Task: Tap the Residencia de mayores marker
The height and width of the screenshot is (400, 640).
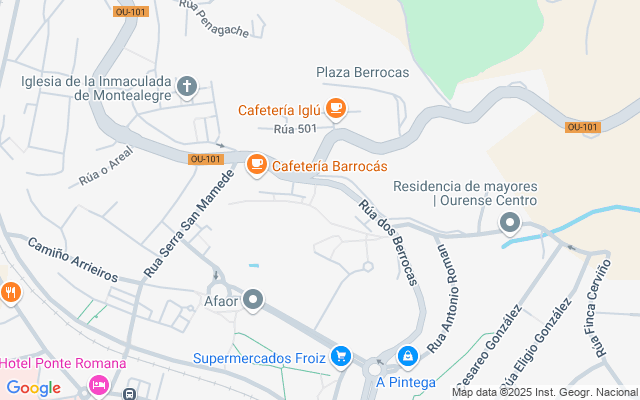Action: (x=510, y=224)
